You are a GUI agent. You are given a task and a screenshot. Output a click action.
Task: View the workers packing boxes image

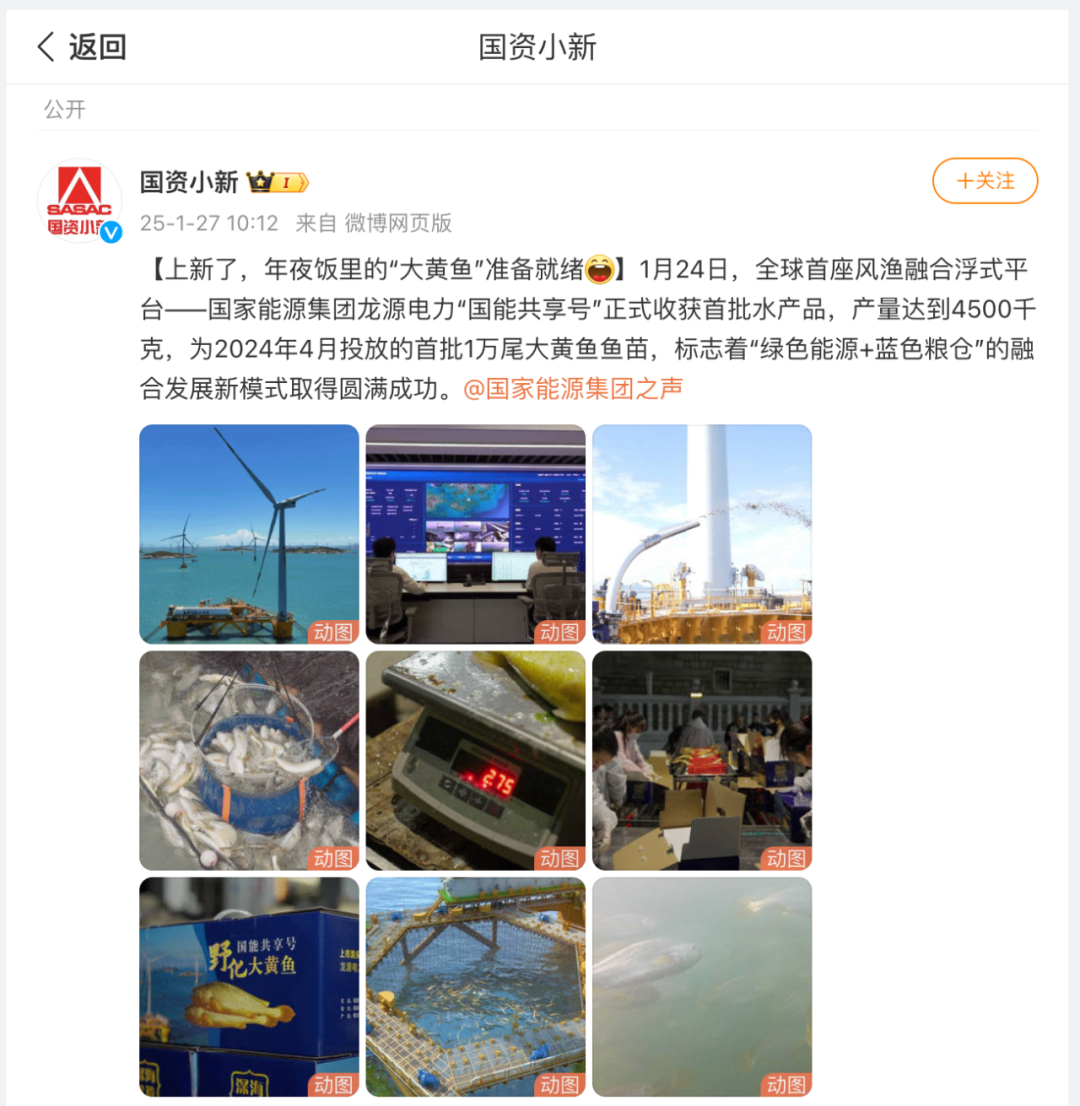point(702,760)
